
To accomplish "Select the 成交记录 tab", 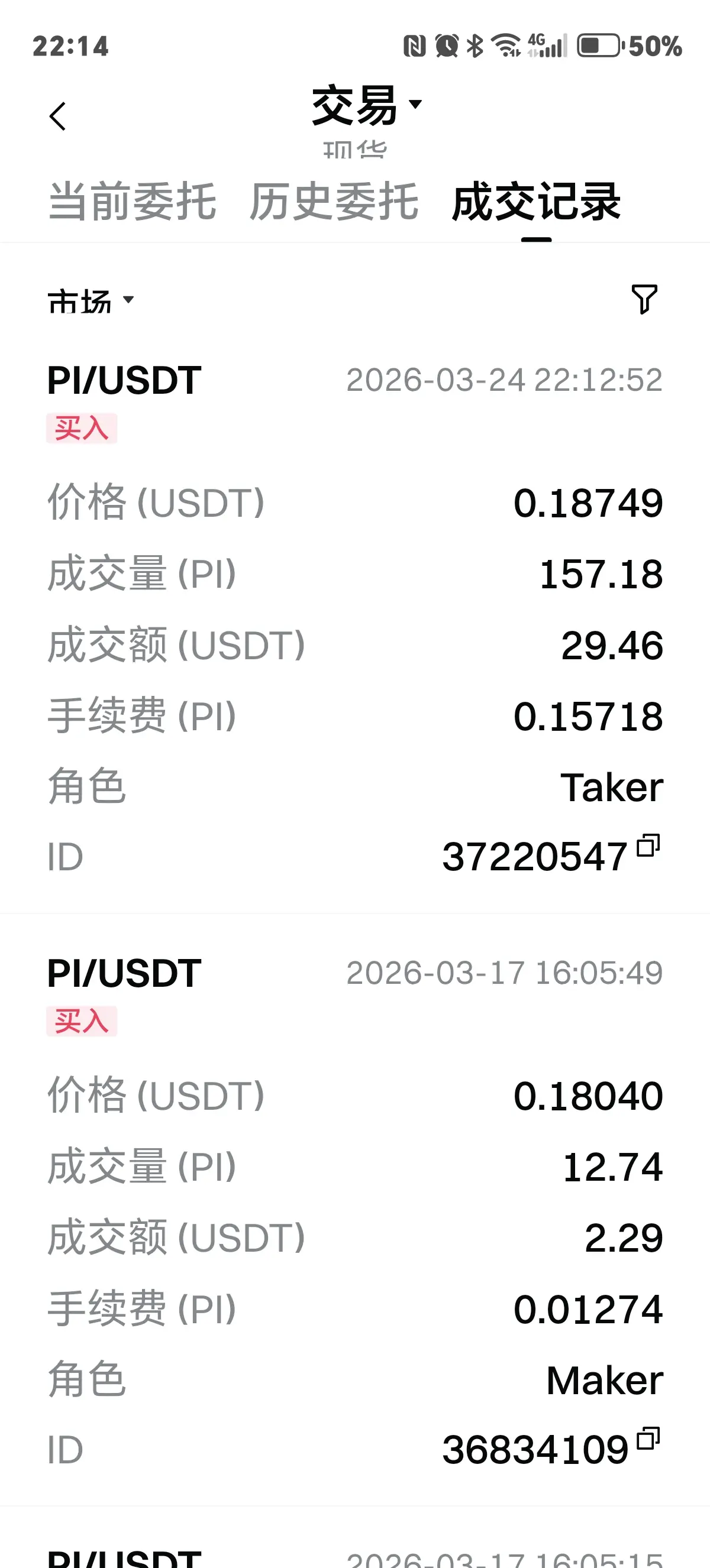I will coord(536,203).
